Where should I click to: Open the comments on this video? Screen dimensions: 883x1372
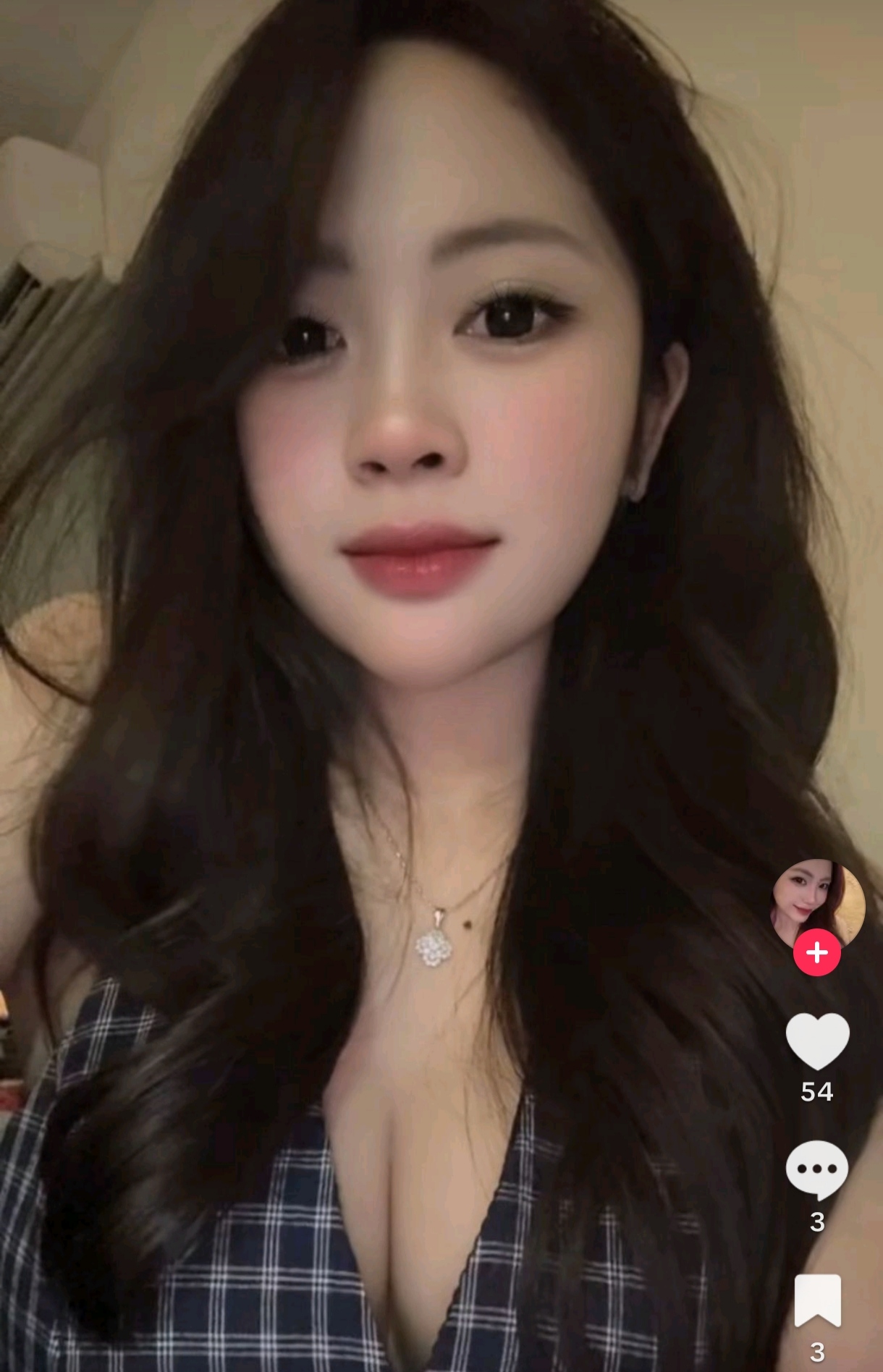pyautogui.click(x=817, y=1169)
